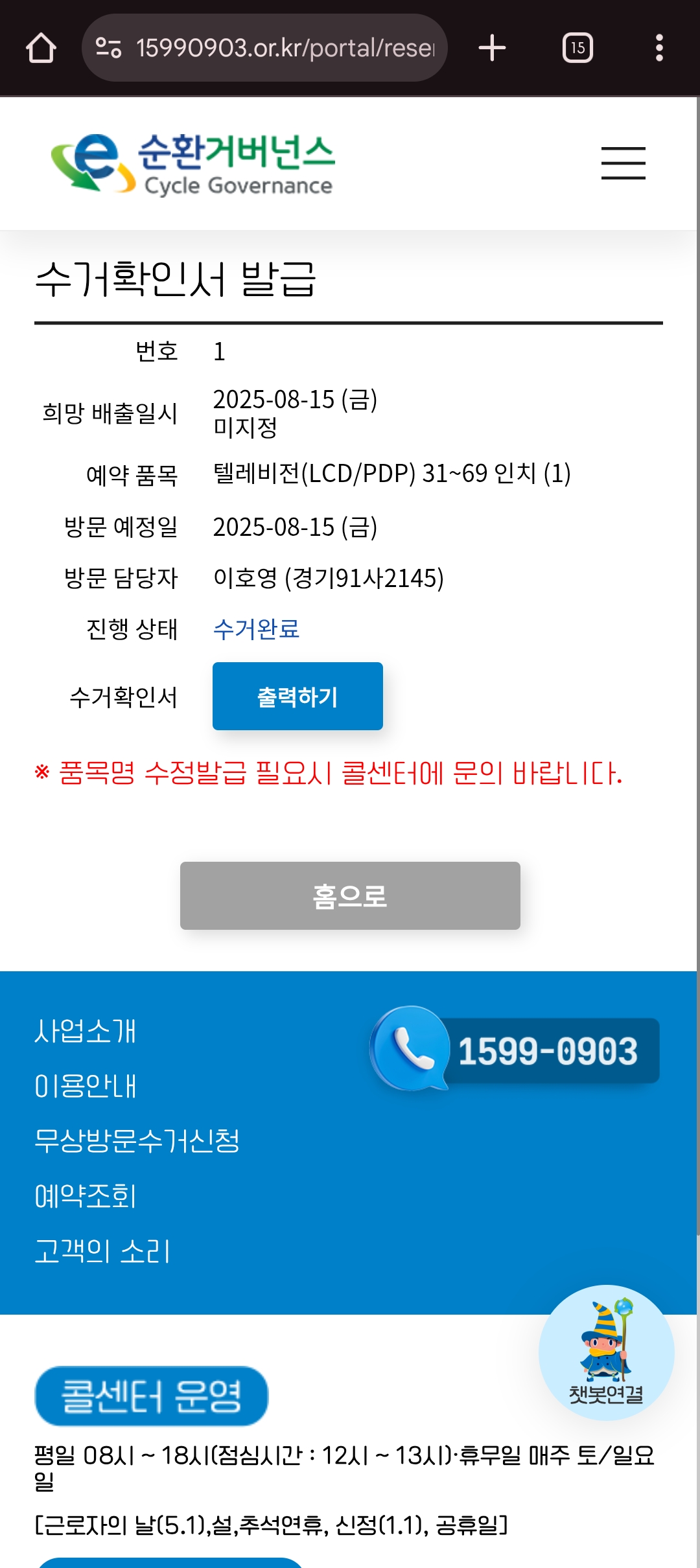Open the 사업소개 footer link
The image size is (700, 1568).
click(86, 1031)
